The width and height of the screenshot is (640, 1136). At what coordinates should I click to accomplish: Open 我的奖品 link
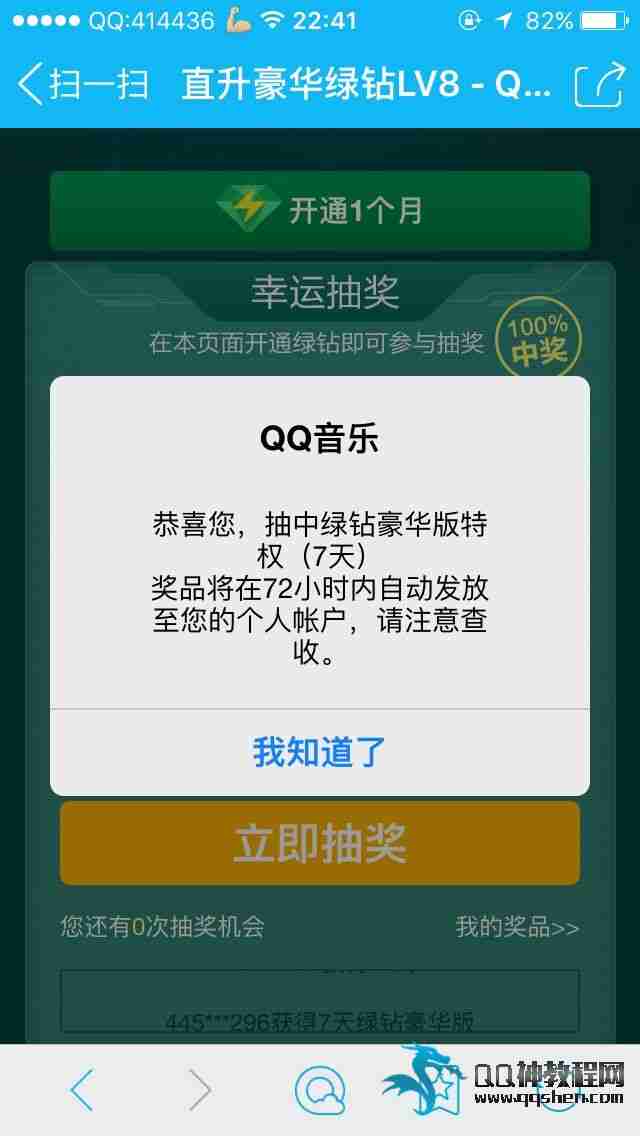pyautogui.click(x=517, y=927)
